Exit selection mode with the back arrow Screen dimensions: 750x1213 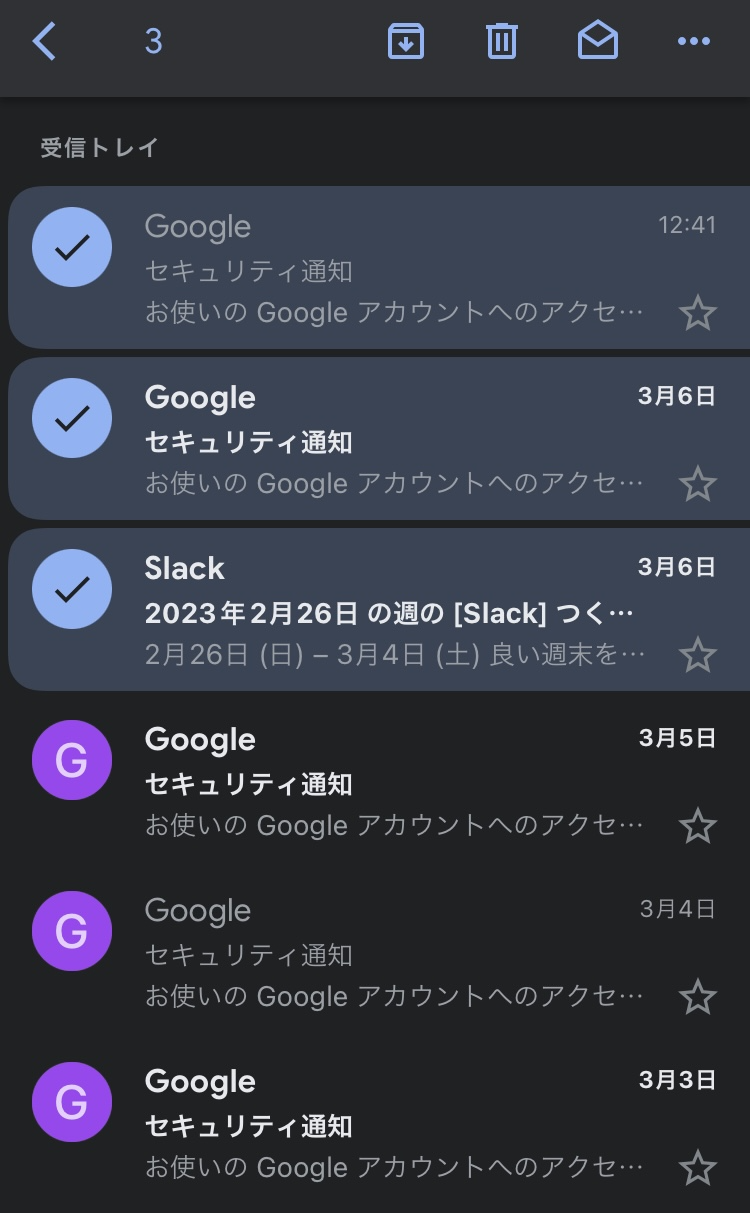(x=45, y=42)
